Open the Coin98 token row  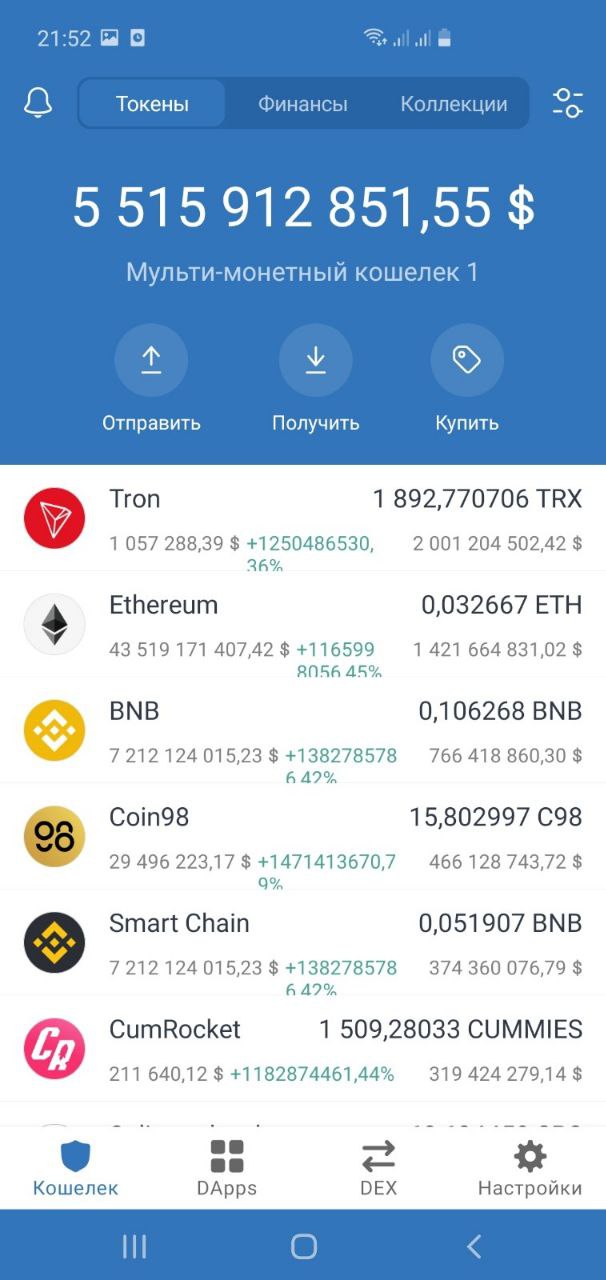pos(303,837)
